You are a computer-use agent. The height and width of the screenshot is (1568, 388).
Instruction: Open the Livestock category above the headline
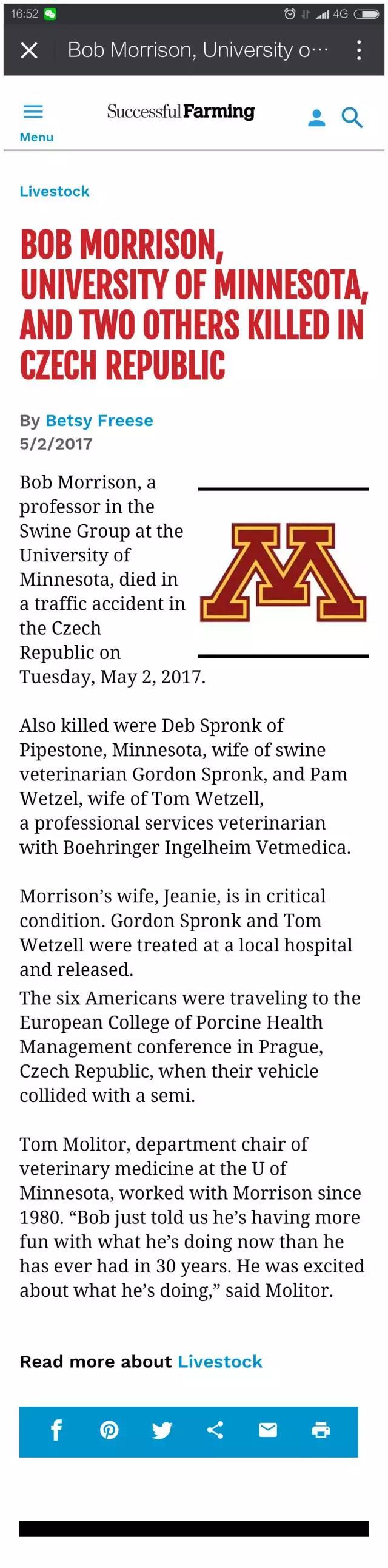[x=54, y=191]
